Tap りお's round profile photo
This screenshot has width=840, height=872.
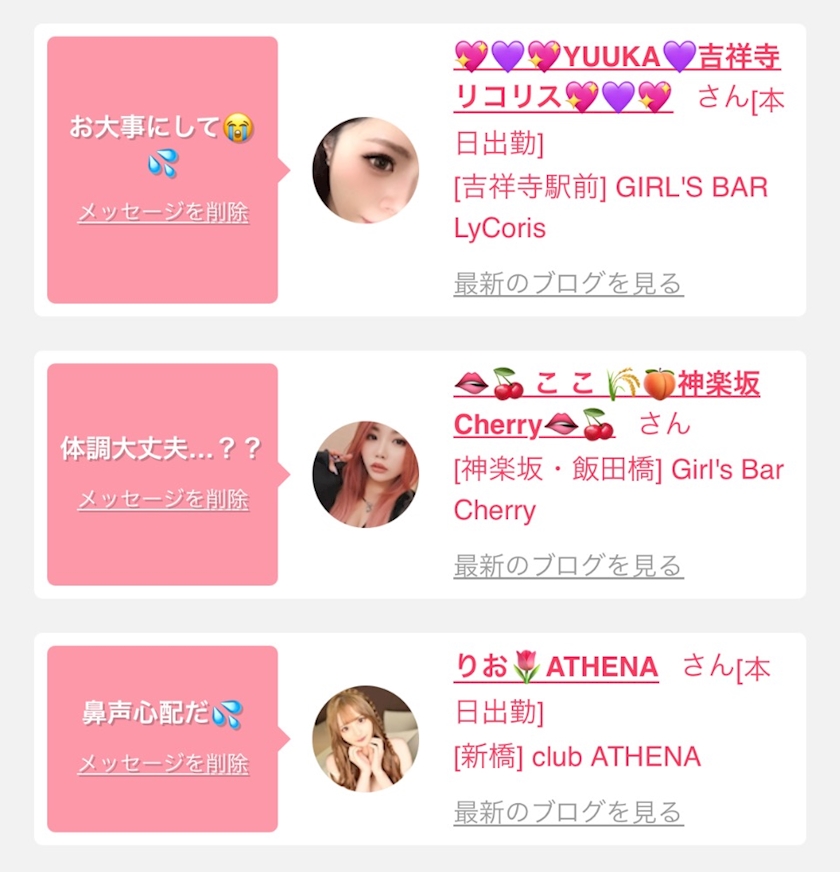pos(365,738)
